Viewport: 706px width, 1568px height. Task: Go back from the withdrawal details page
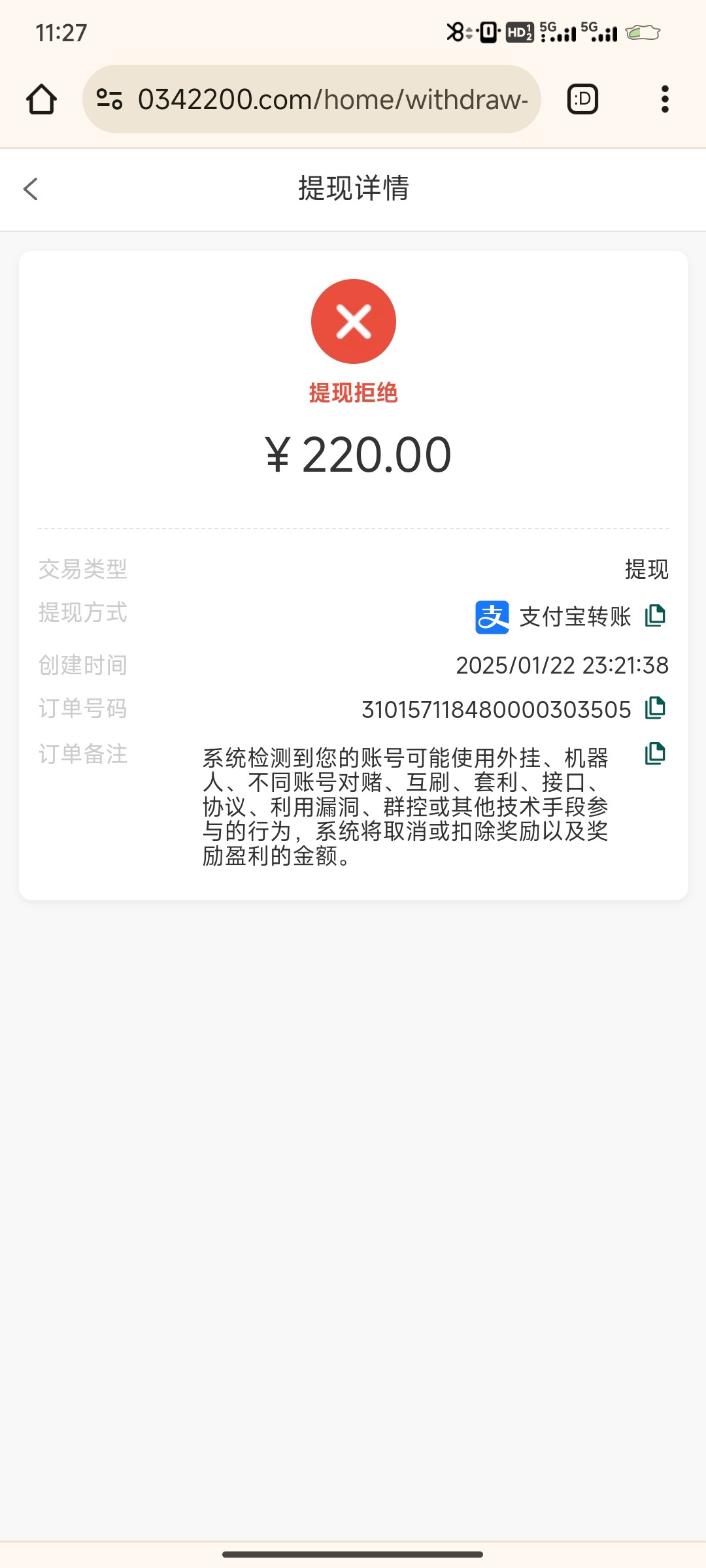point(31,189)
